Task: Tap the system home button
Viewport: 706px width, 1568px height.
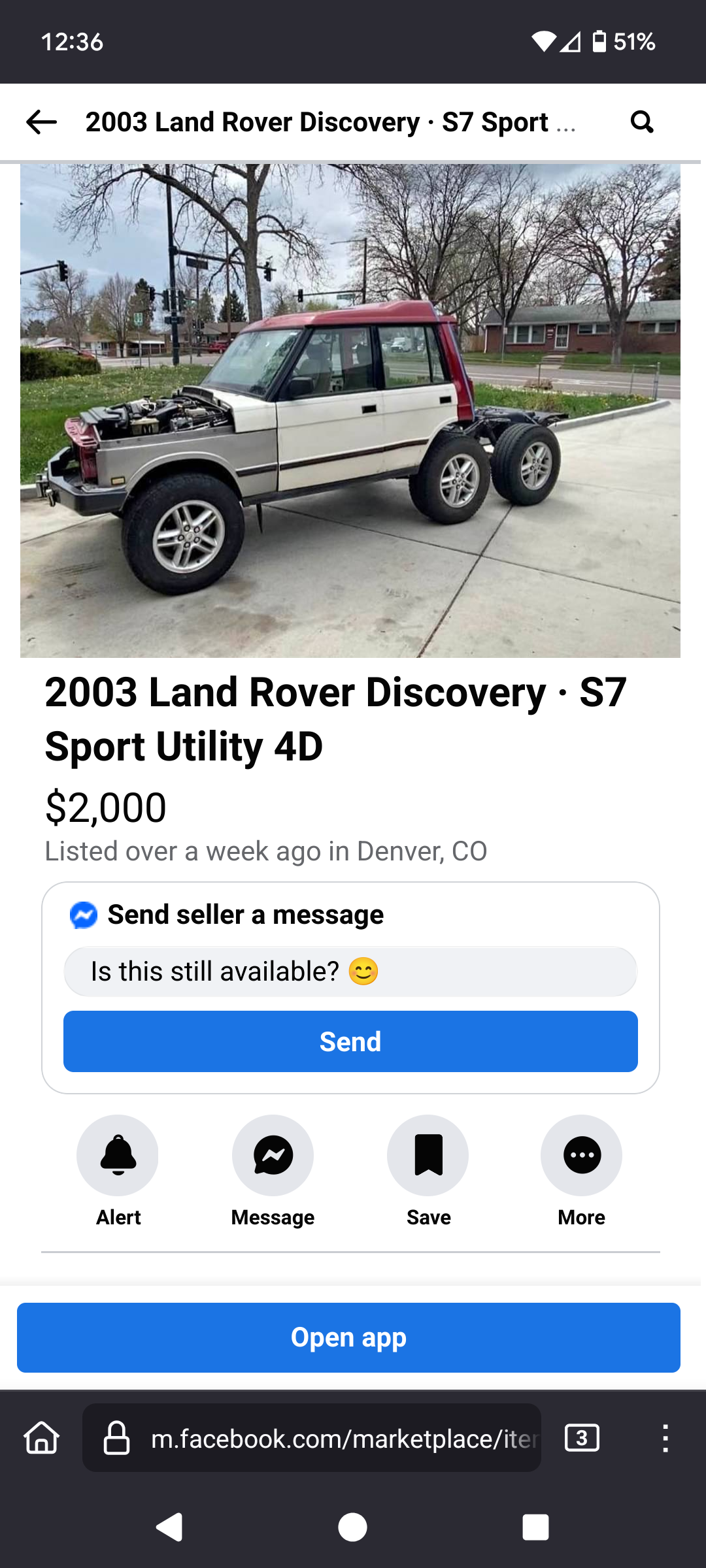Action: 352,1527
